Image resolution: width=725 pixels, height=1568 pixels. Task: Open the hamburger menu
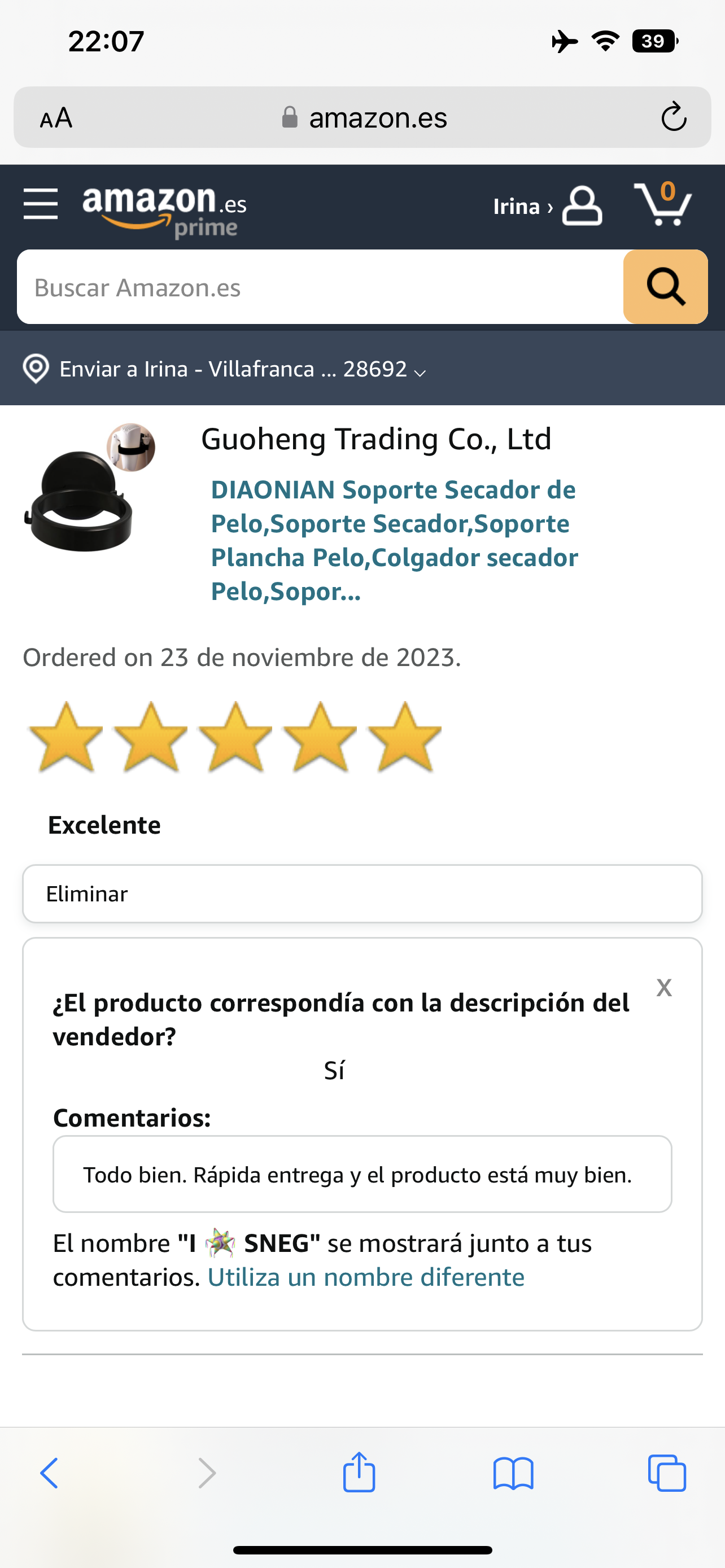click(x=40, y=204)
